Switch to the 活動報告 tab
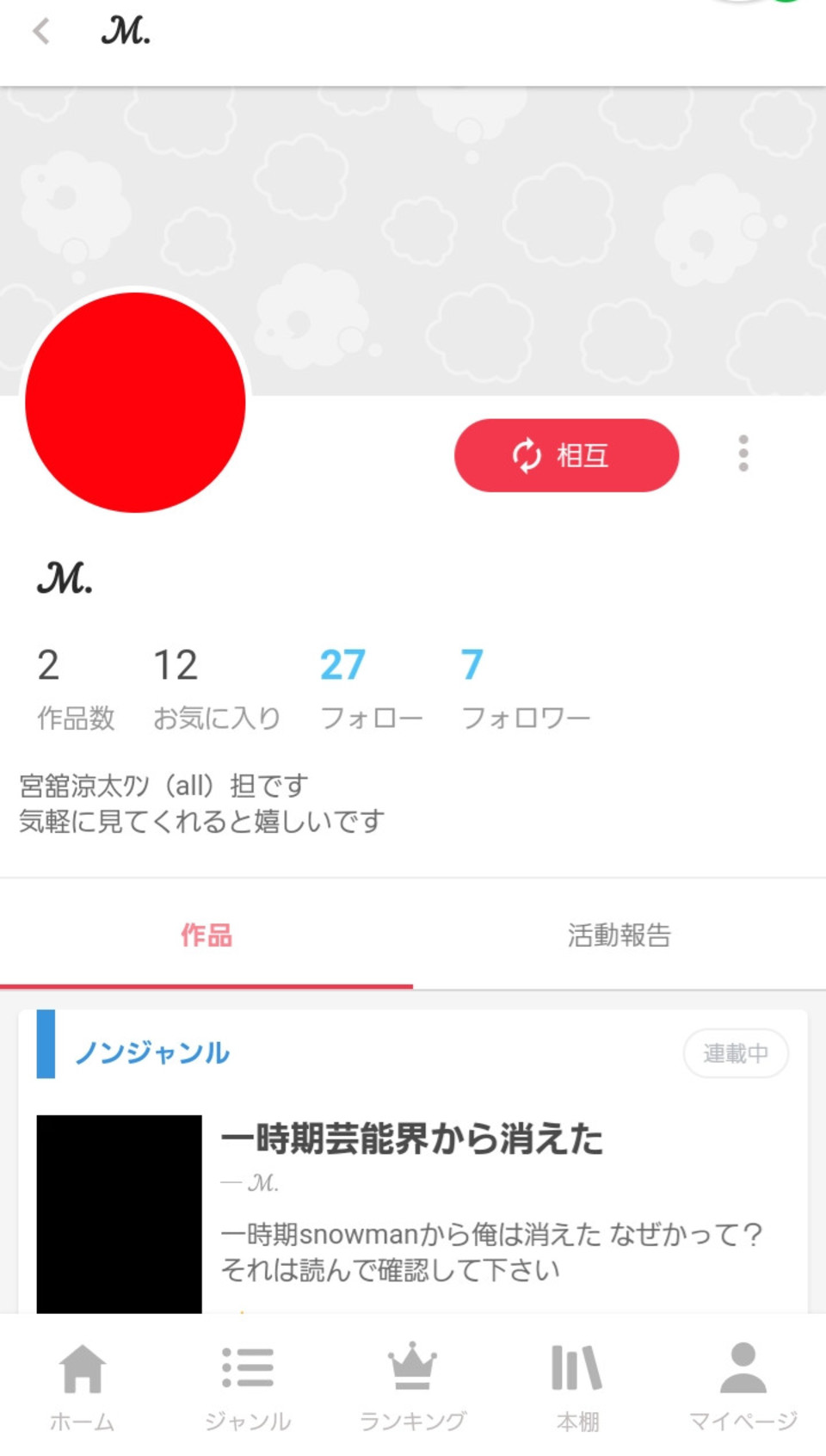The image size is (826, 1456). pos(619,935)
